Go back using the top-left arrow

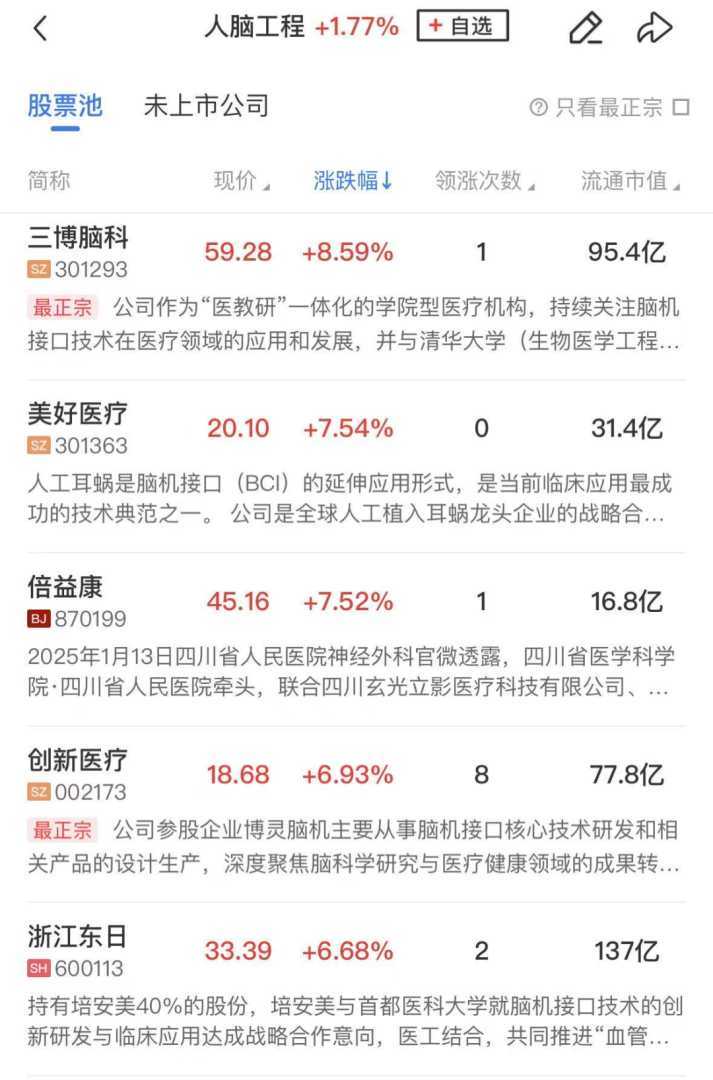point(40,29)
